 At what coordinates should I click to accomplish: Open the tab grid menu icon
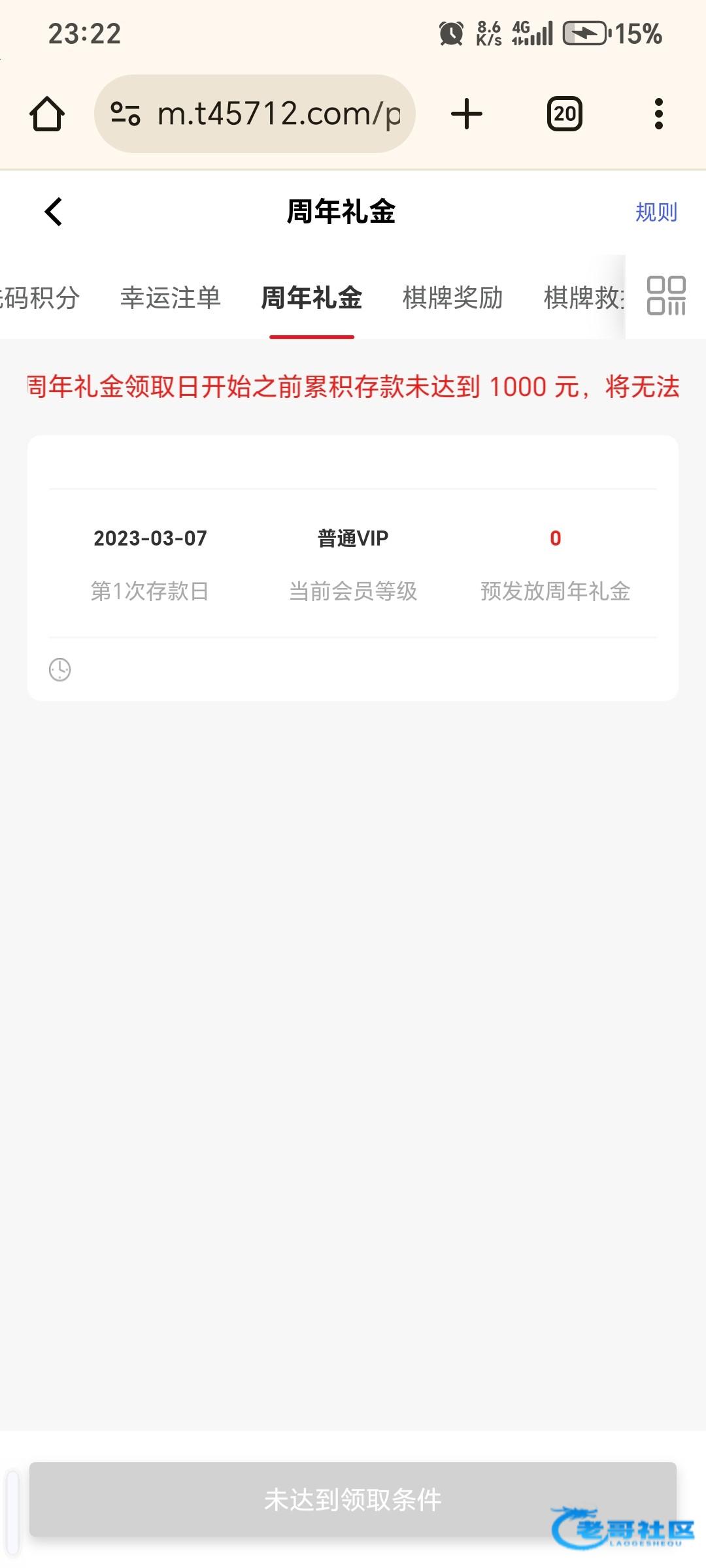(x=666, y=295)
